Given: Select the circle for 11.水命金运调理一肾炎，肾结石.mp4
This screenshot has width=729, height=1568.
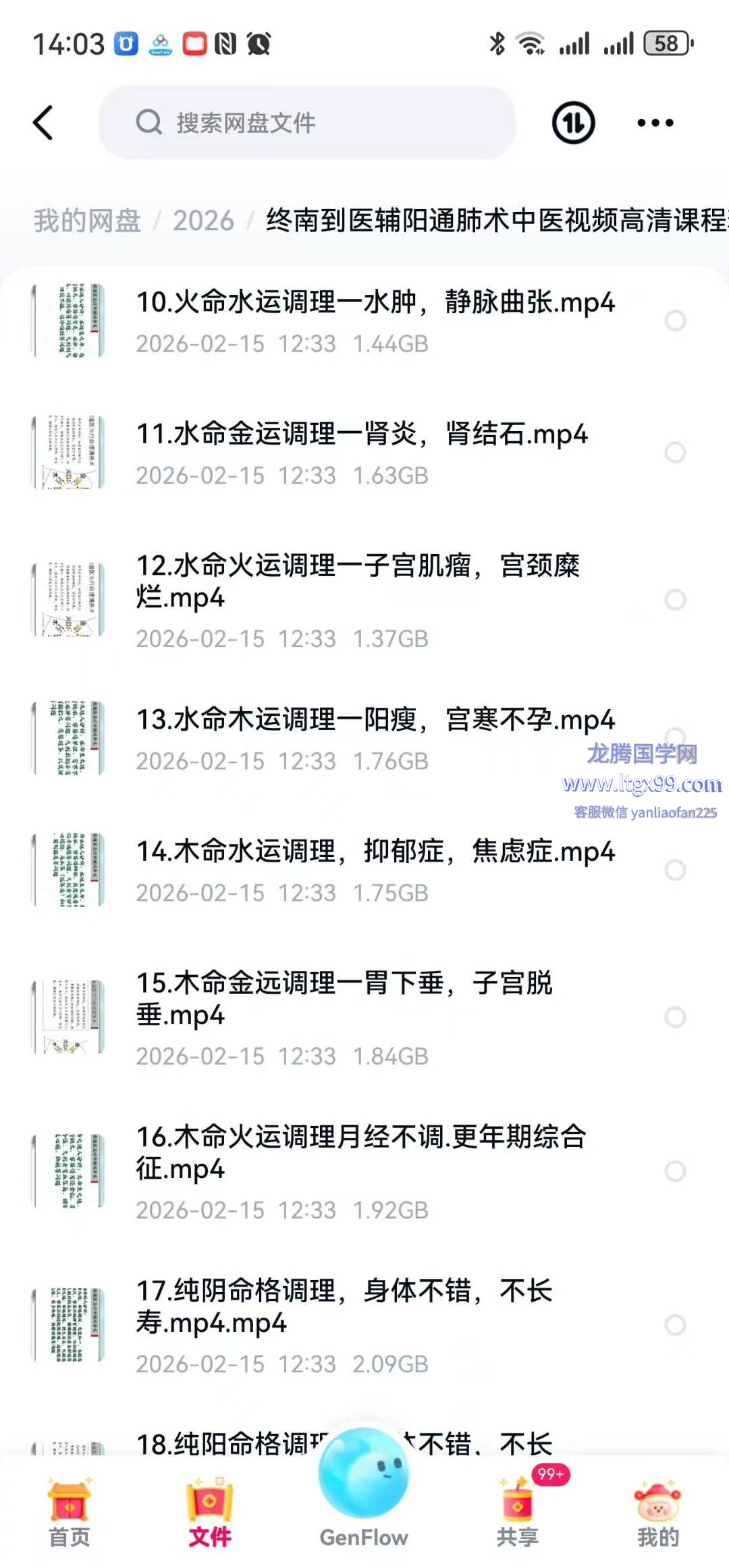Looking at the screenshot, I should (x=675, y=453).
